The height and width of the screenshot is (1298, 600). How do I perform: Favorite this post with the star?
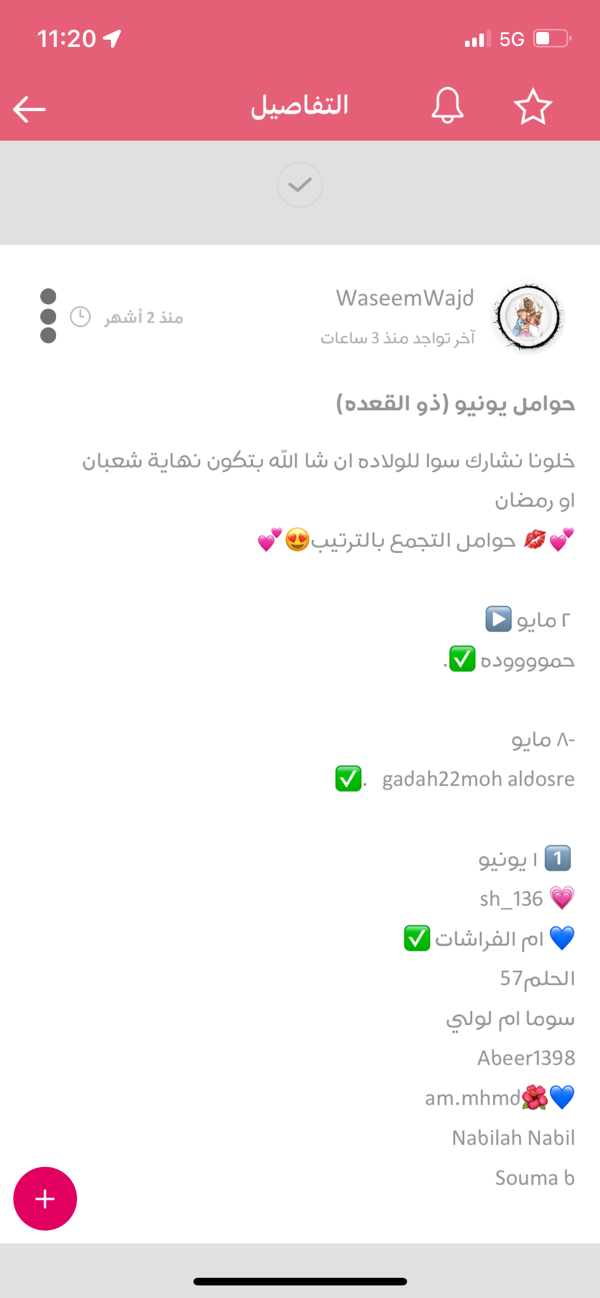click(533, 106)
